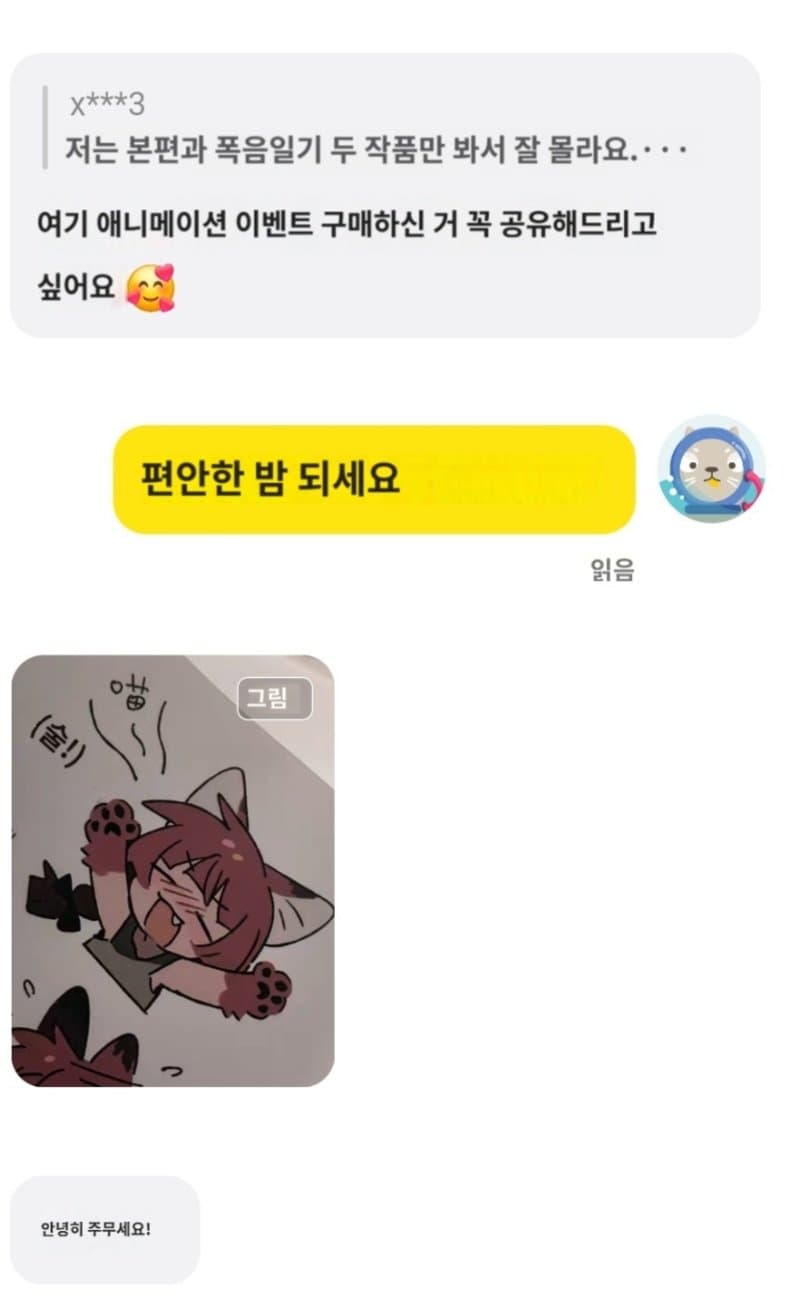Open the cat drawing picture message
The width and height of the screenshot is (792, 1299).
[172, 870]
